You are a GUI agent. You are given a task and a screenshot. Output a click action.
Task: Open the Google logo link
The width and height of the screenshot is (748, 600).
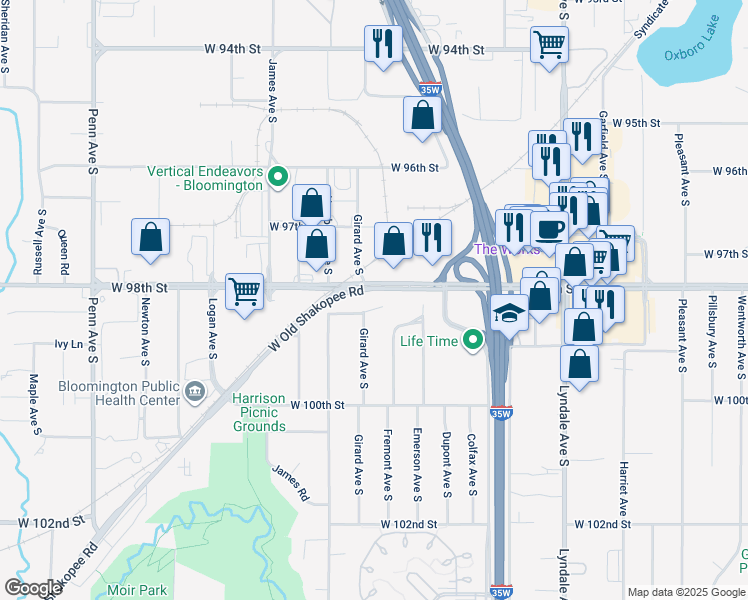tap(33, 588)
